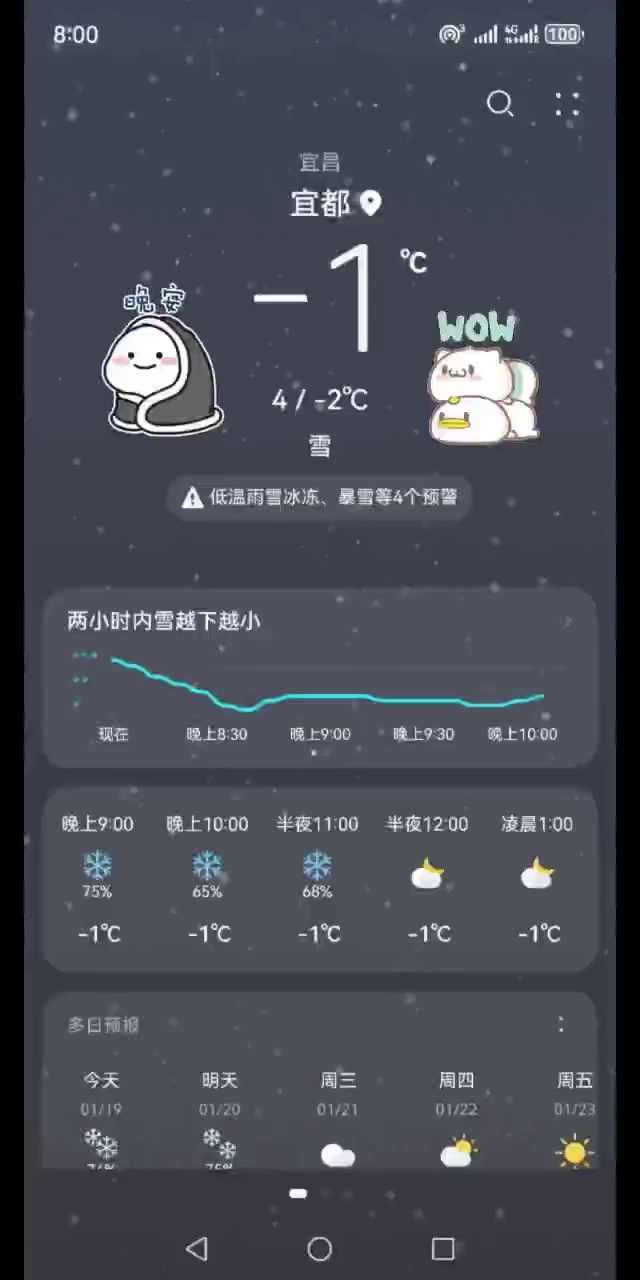This screenshot has width=640, height=1280.
Task: Open the hourly forecast card
Action: click(320, 878)
